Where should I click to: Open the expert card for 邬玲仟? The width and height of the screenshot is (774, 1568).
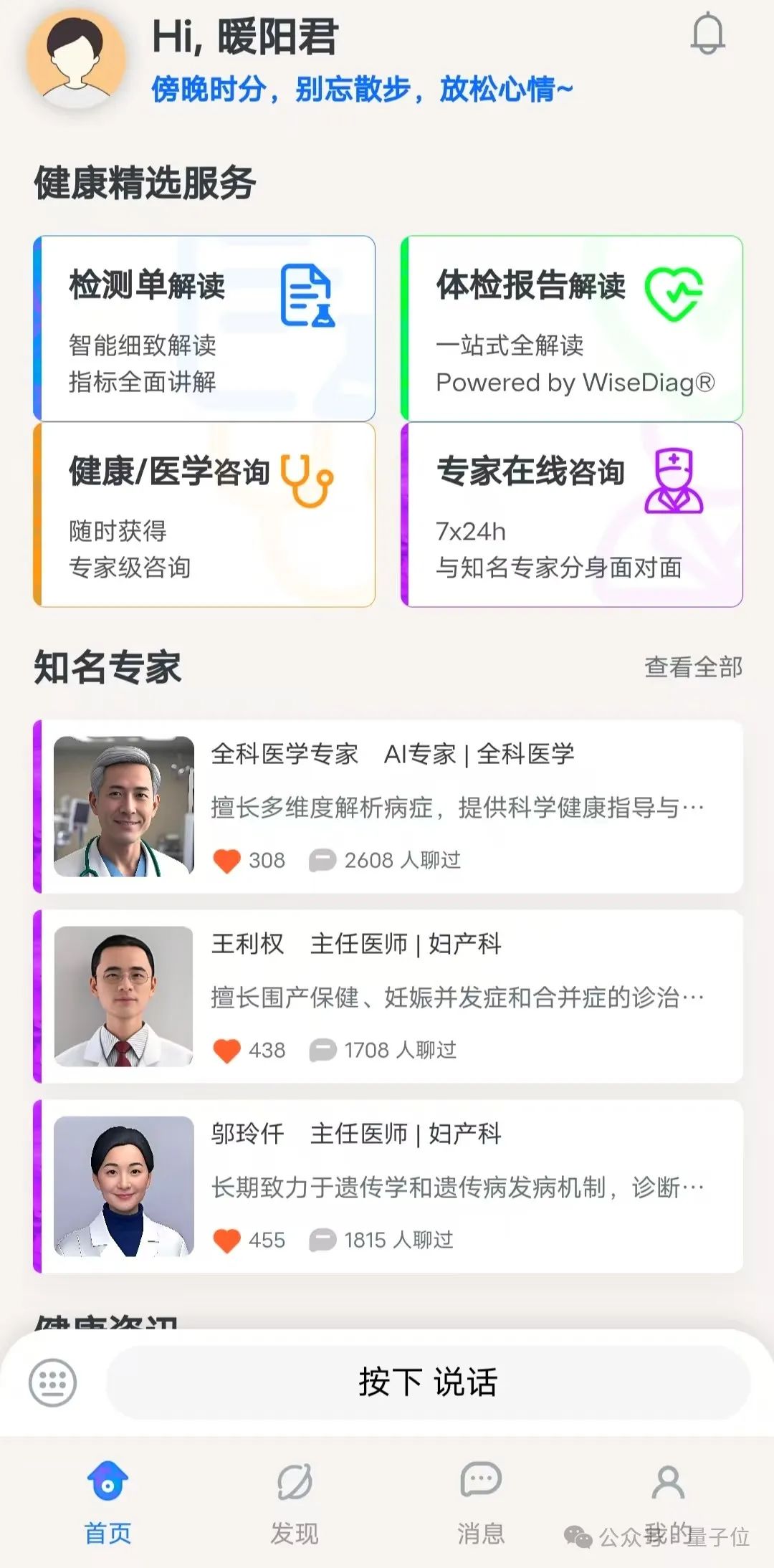point(388,1186)
